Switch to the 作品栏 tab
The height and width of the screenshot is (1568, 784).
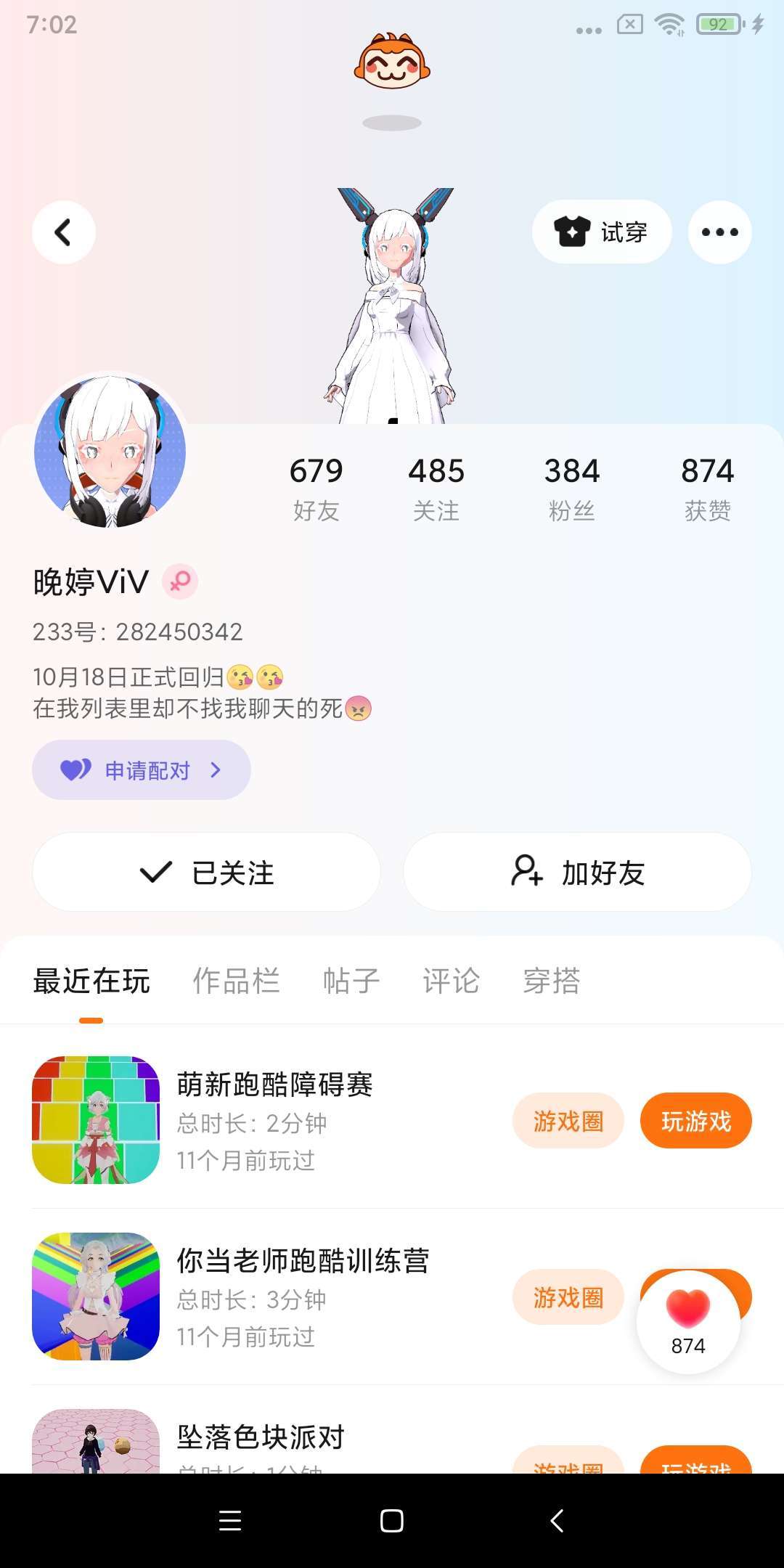(236, 981)
